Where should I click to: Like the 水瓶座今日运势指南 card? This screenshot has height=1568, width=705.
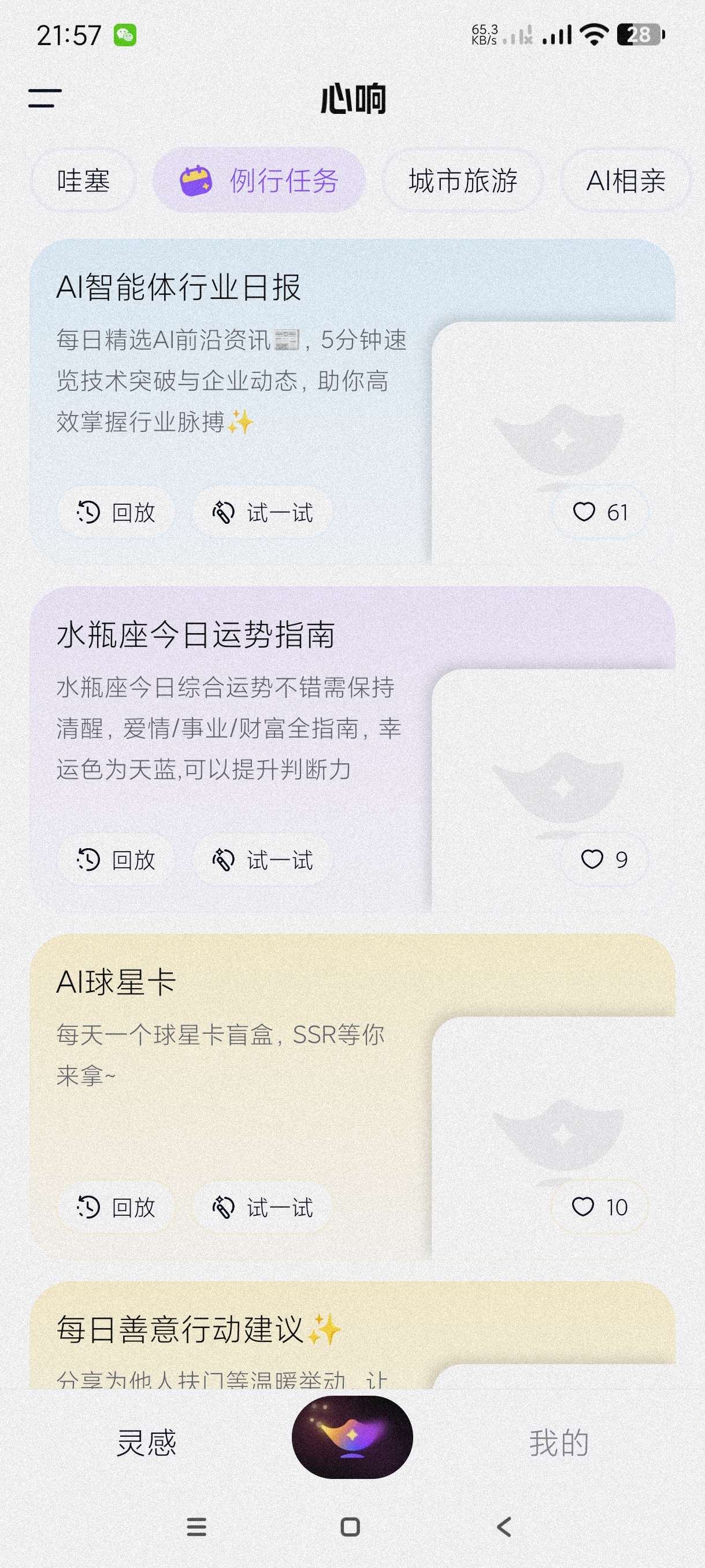tap(603, 860)
